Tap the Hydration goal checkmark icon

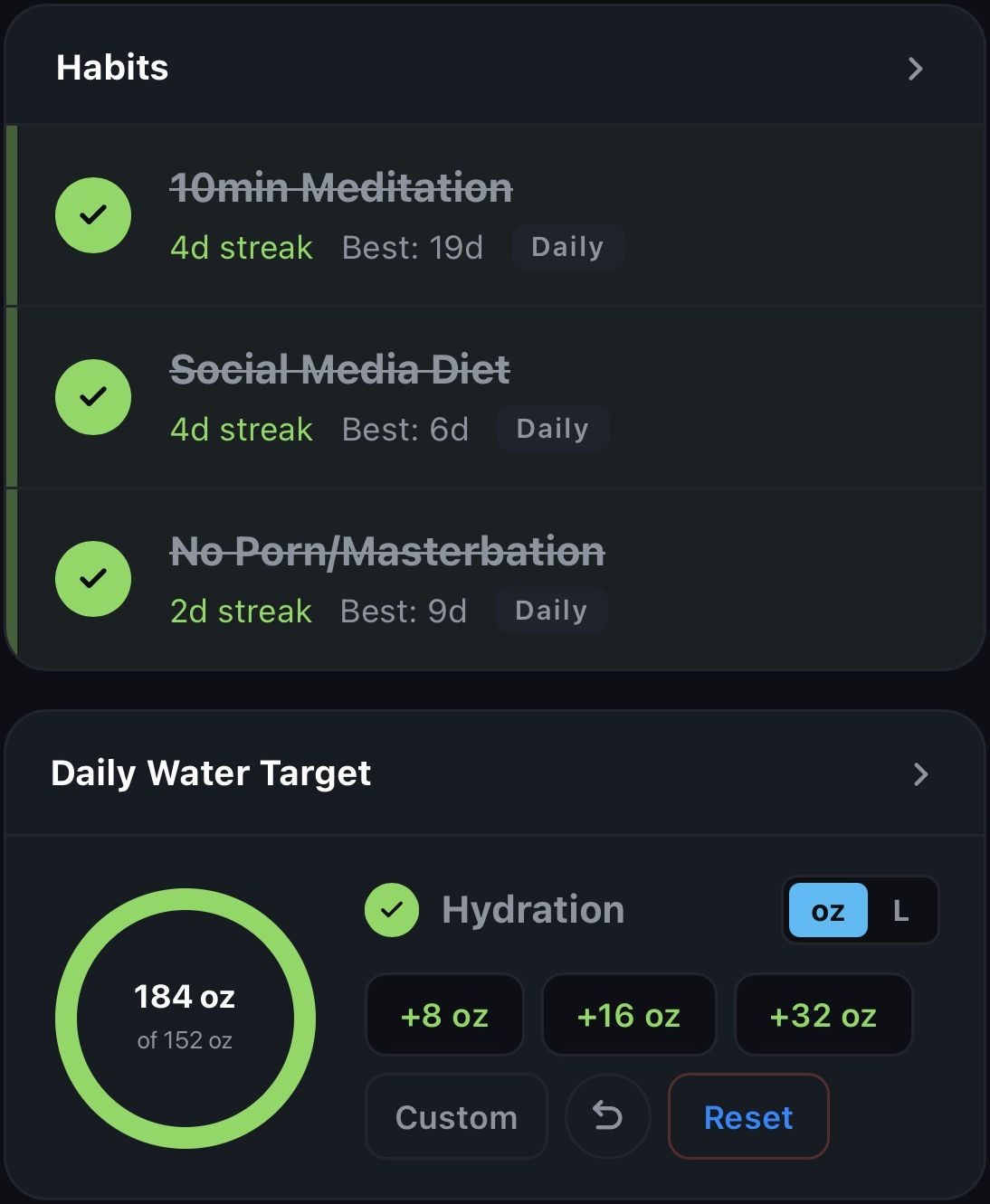[391, 910]
